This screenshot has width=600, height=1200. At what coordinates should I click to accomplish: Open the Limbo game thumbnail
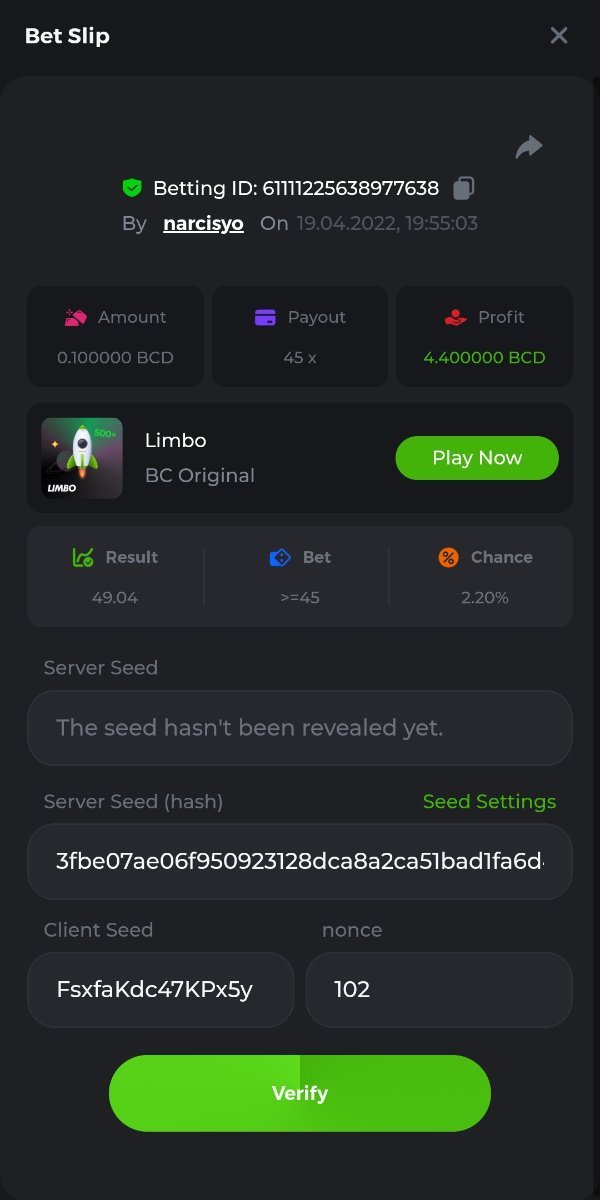pyautogui.click(x=82, y=458)
